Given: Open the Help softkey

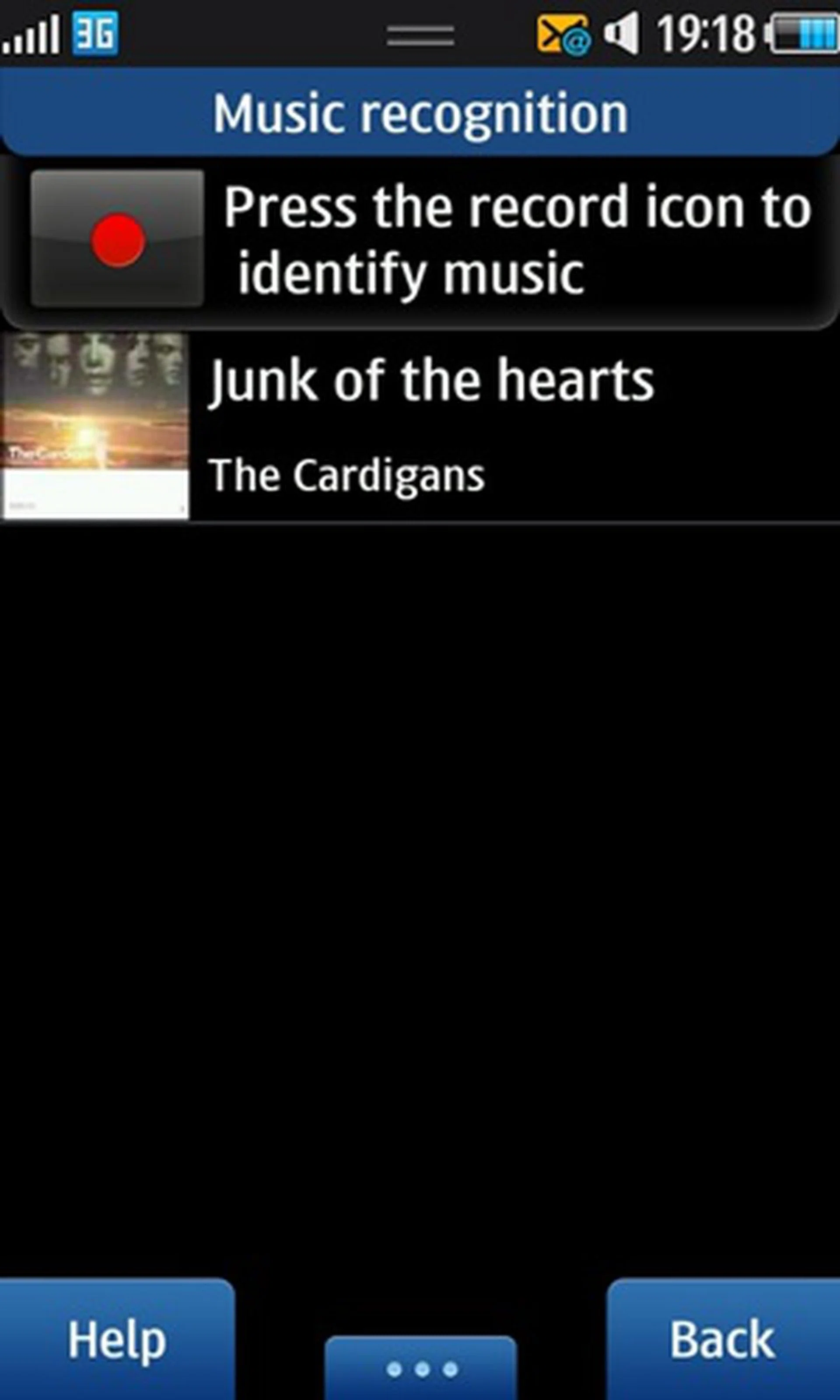Looking at the screenshot, I should coord(117,1340).
